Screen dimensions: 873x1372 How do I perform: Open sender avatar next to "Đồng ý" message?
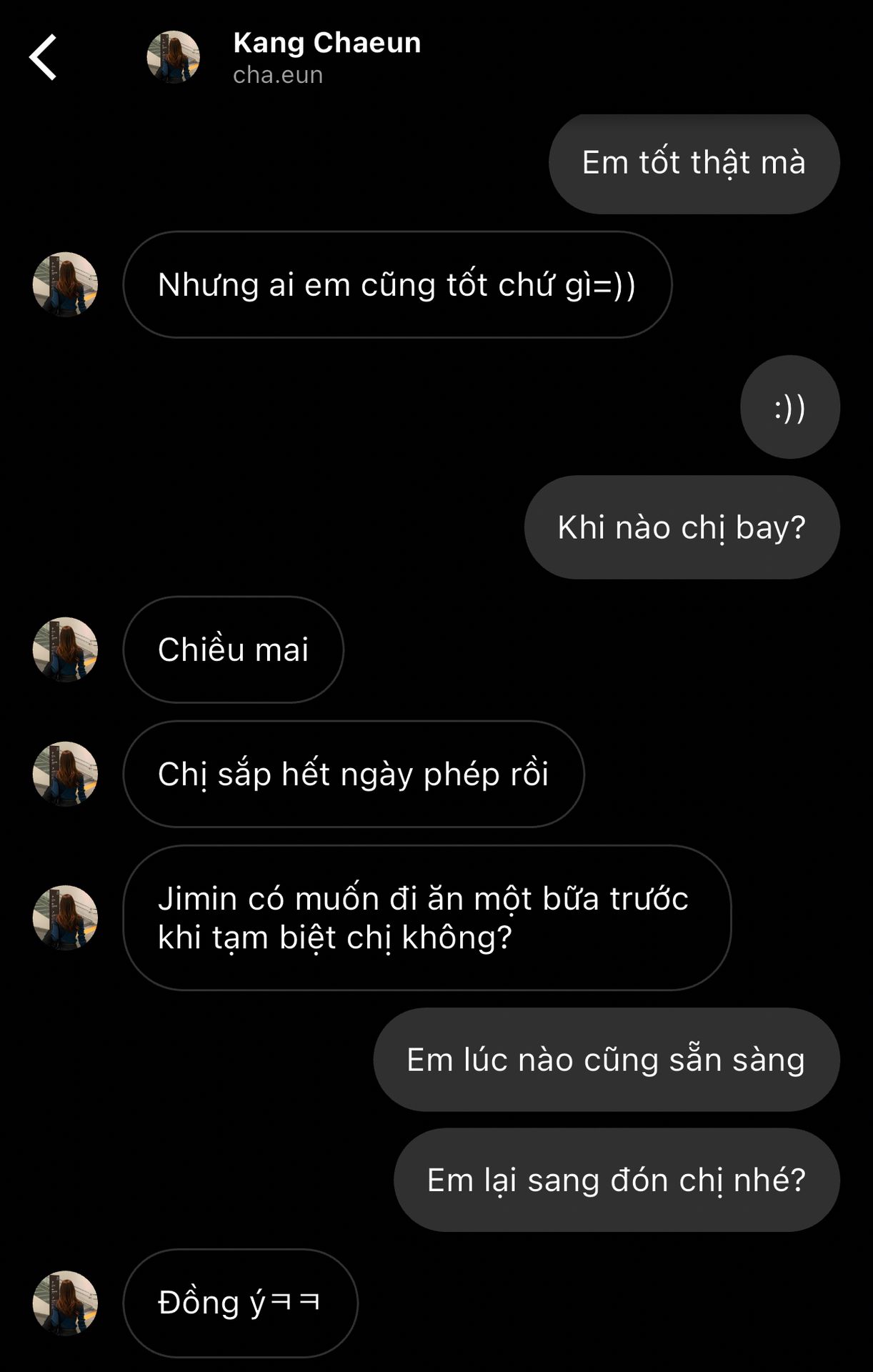[65, 1303]
